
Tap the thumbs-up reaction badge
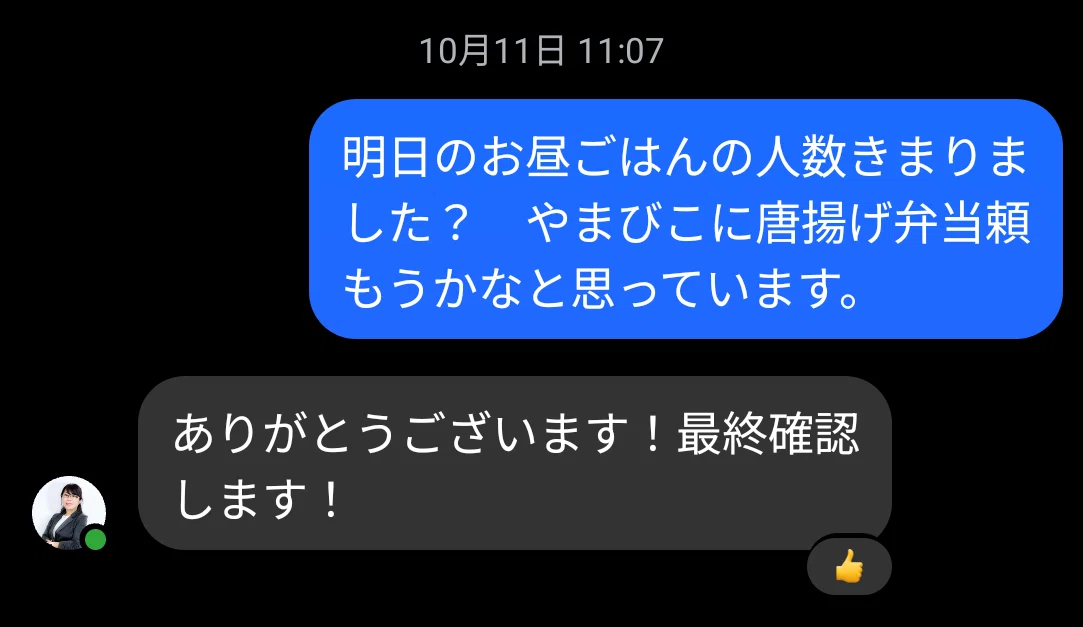[x=849, y=568]
